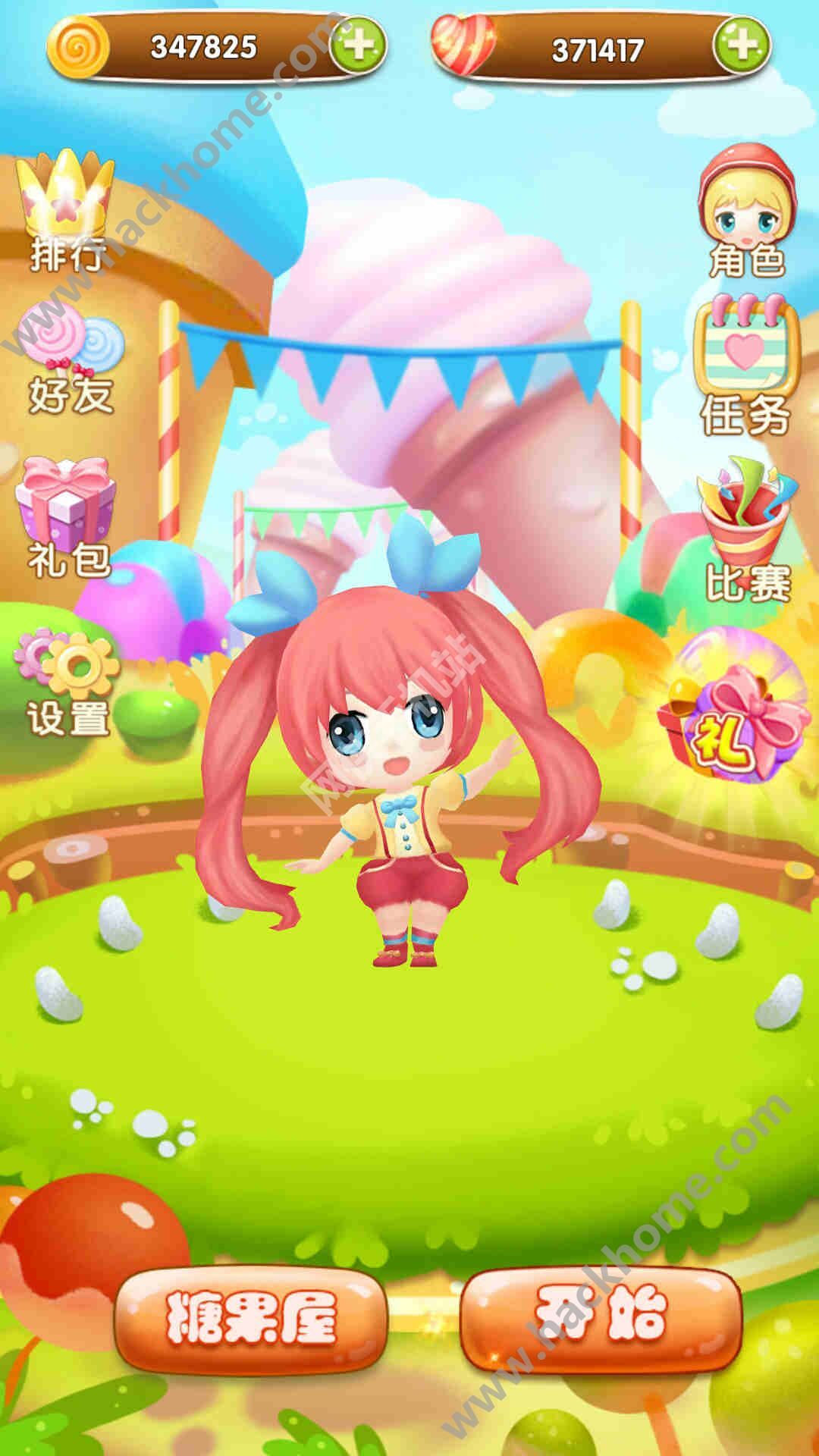Start the game with 开始
The width and height of the screenshot is (819, 1456).
tap(601, 1318)
